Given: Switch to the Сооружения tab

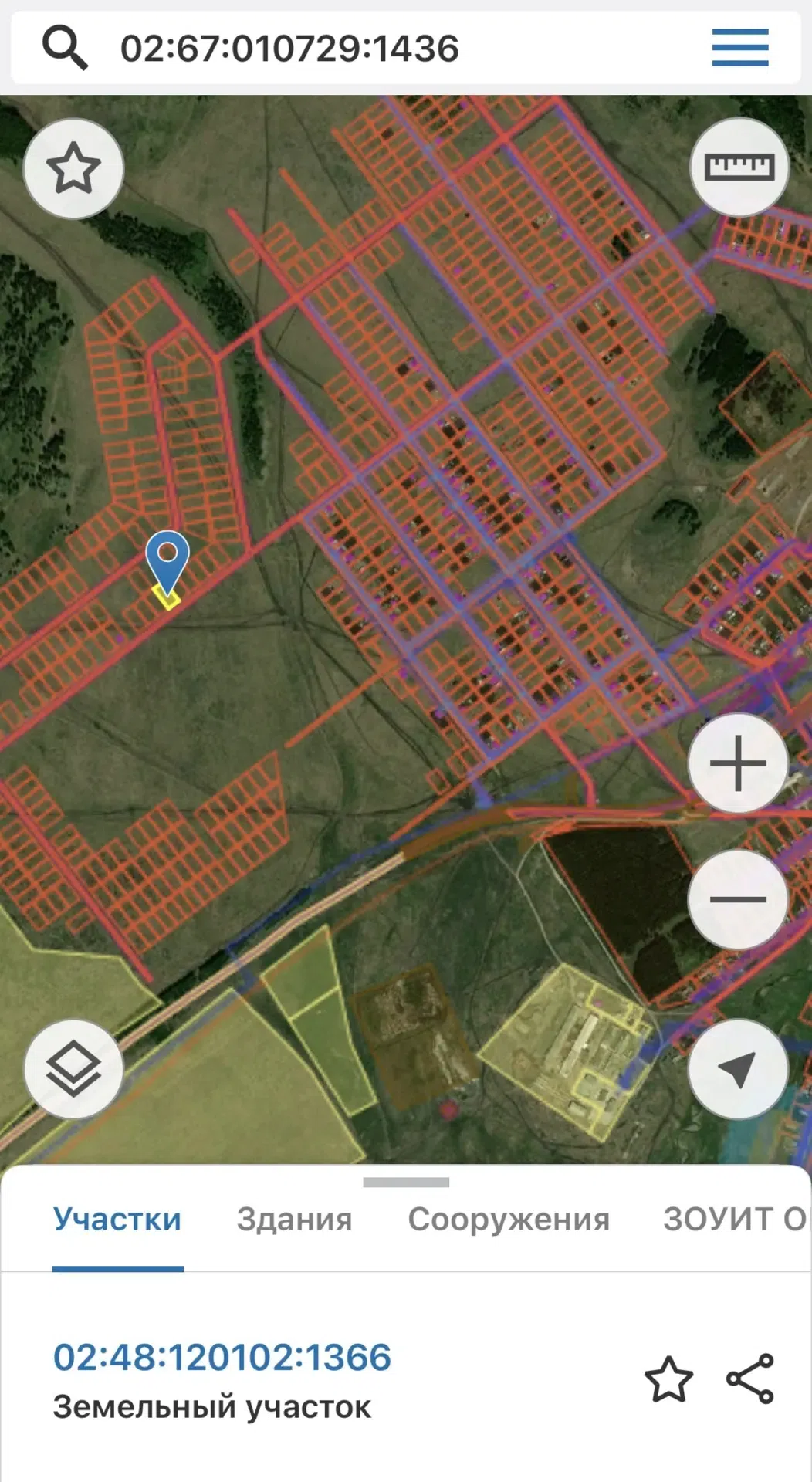Looking at the screenshot, I should [x=509, y=1220].
